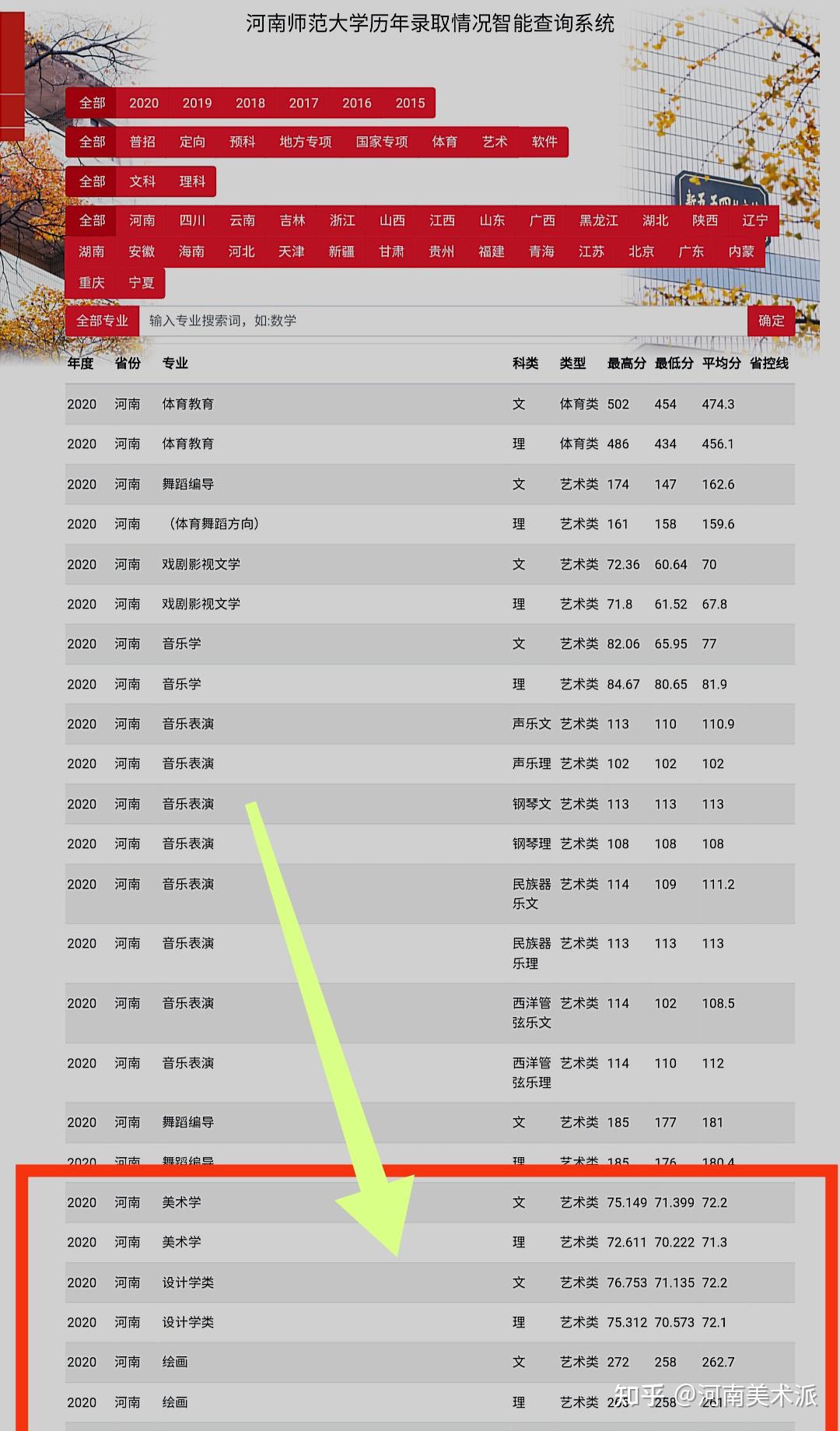This screenshot has width=840, height=1431.
Task: Filter by 普招 admission type
Action: [142, 142]
